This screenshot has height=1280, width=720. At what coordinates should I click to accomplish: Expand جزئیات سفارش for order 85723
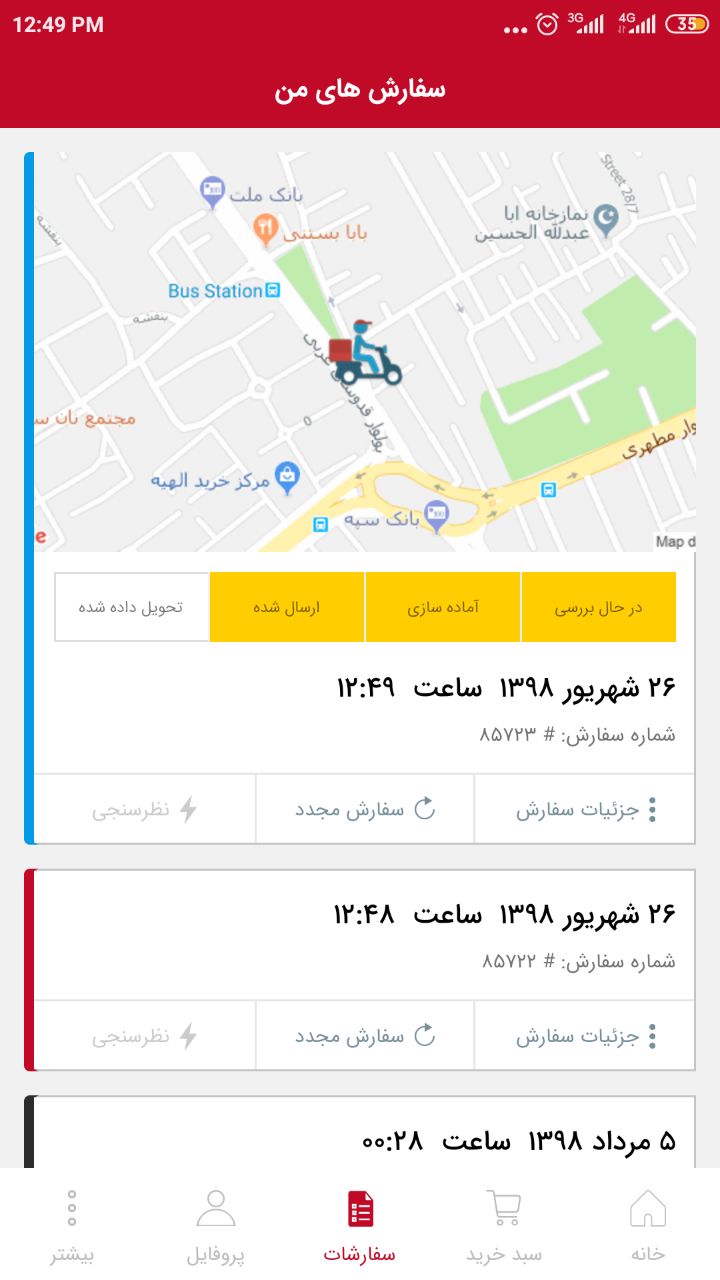(x=585, y=808)
